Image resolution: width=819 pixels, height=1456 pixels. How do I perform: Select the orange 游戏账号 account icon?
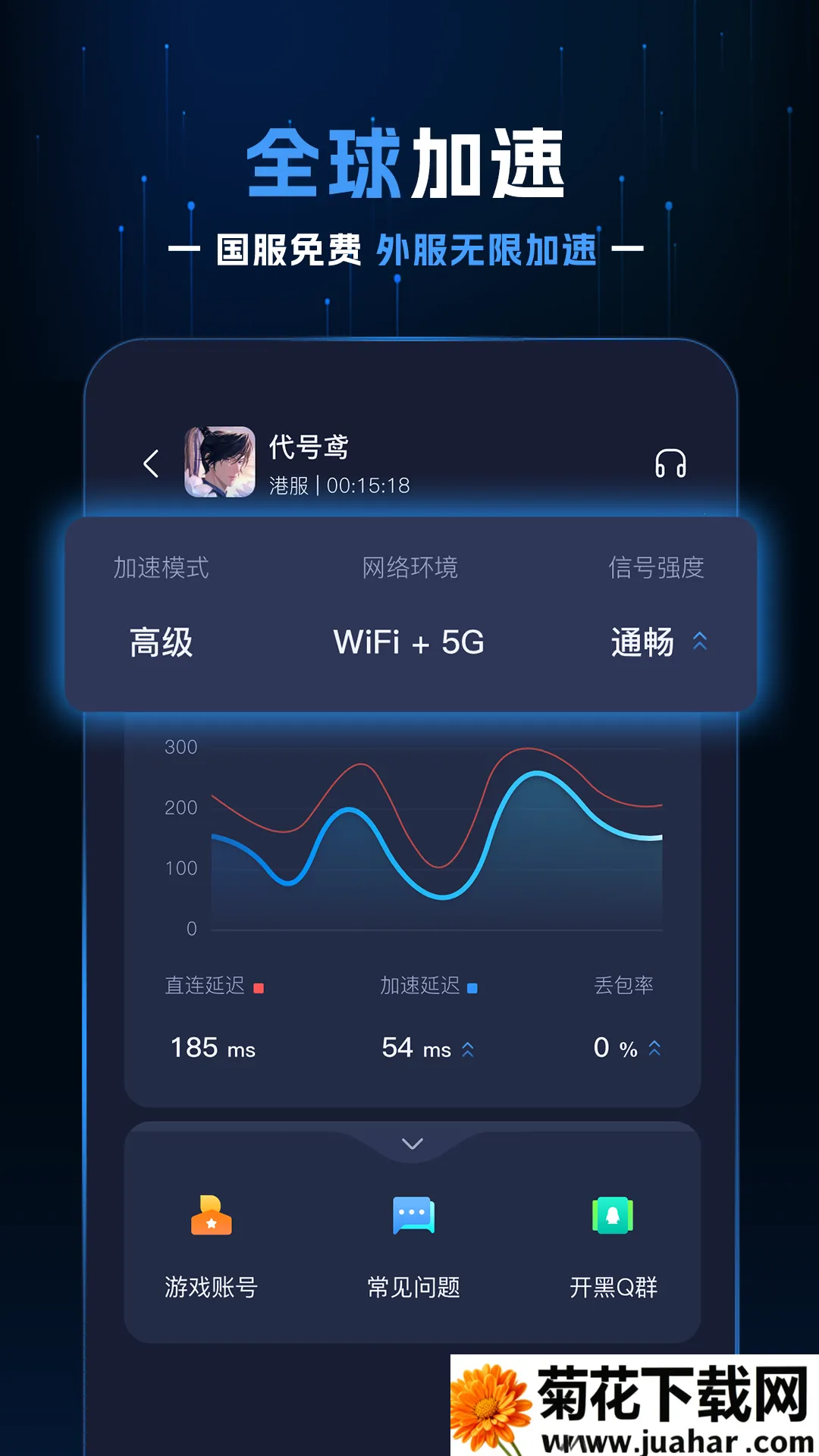pos(212,1213)
